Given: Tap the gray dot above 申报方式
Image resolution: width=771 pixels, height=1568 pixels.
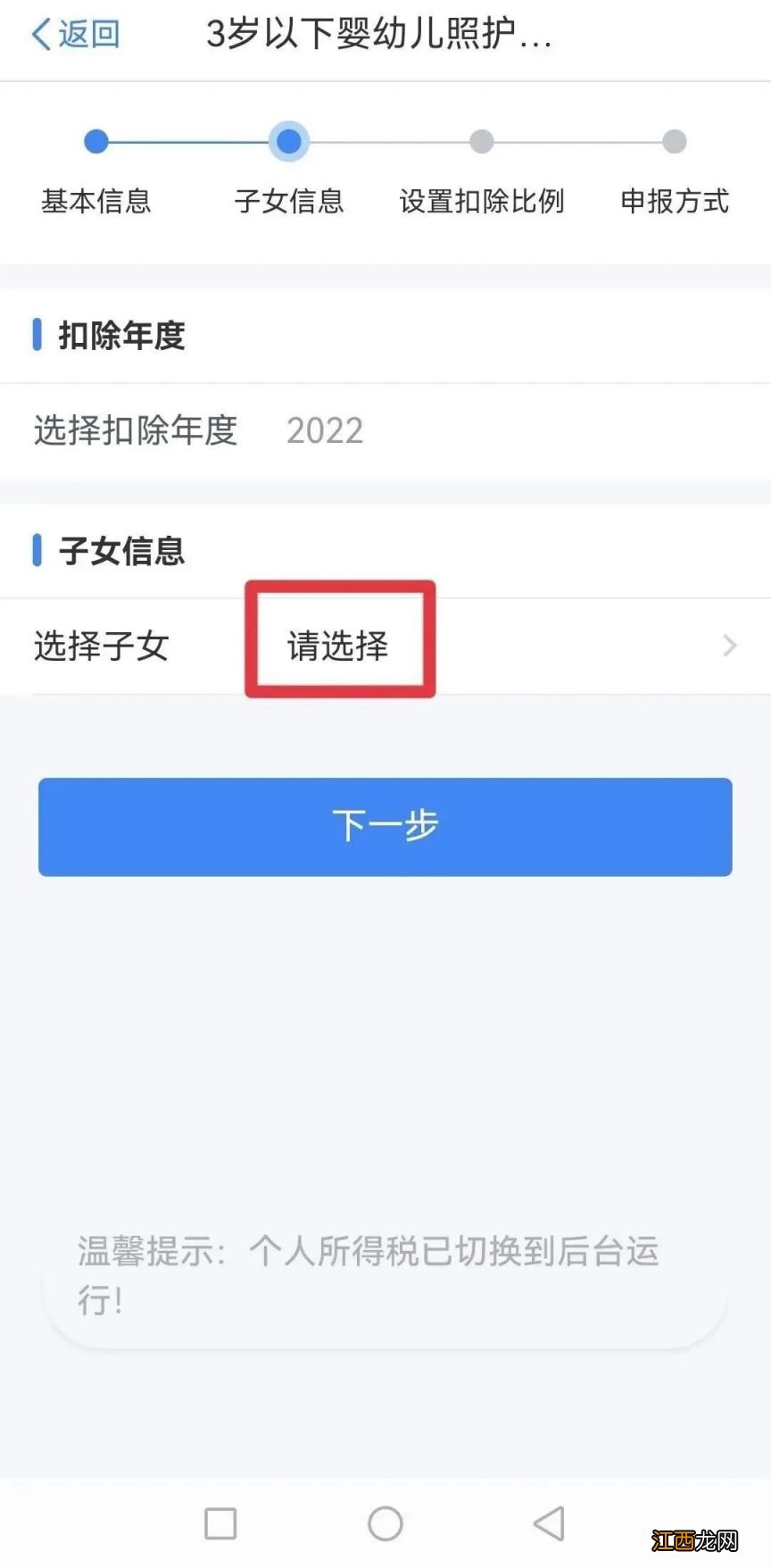Looking at the screenshot, I should click(673, 141).
